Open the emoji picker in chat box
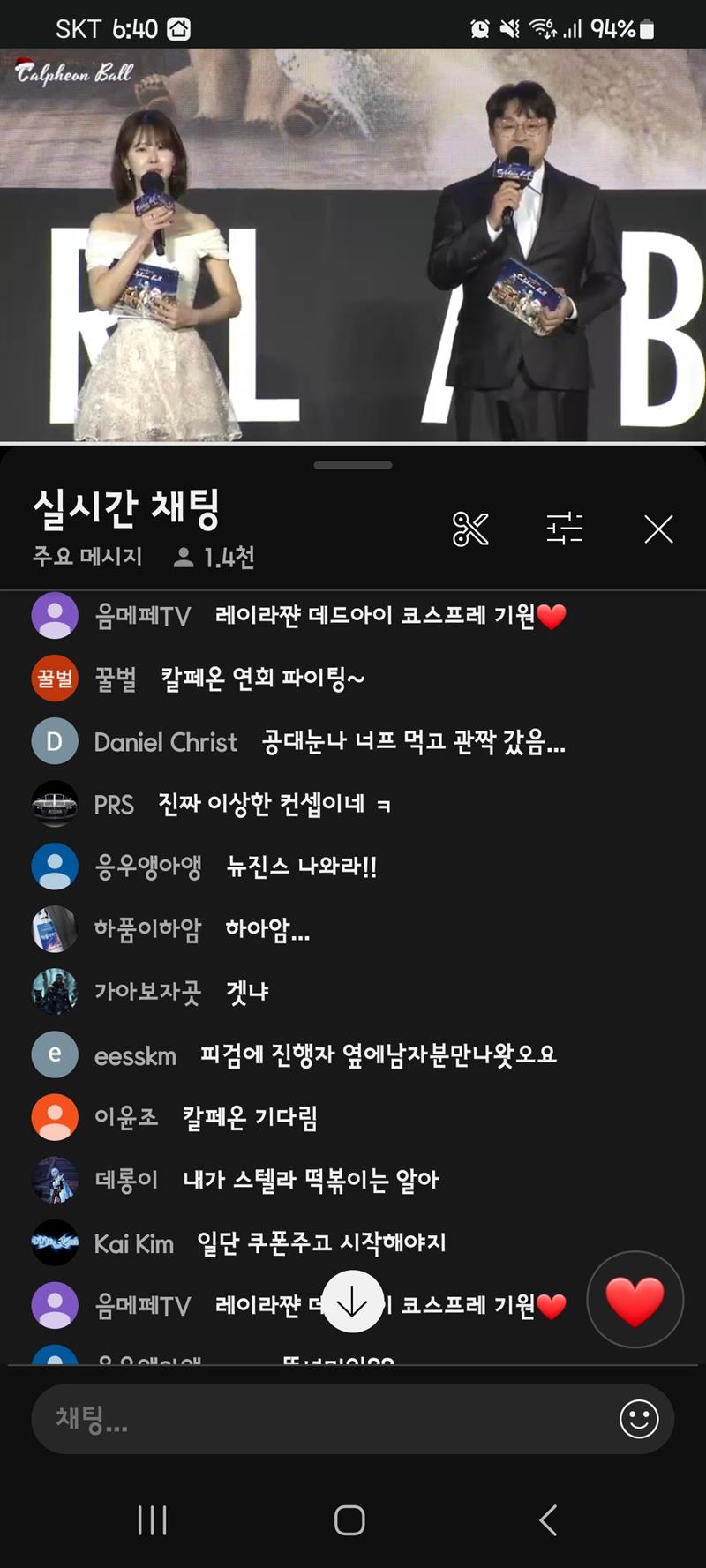 (639, 1419)
